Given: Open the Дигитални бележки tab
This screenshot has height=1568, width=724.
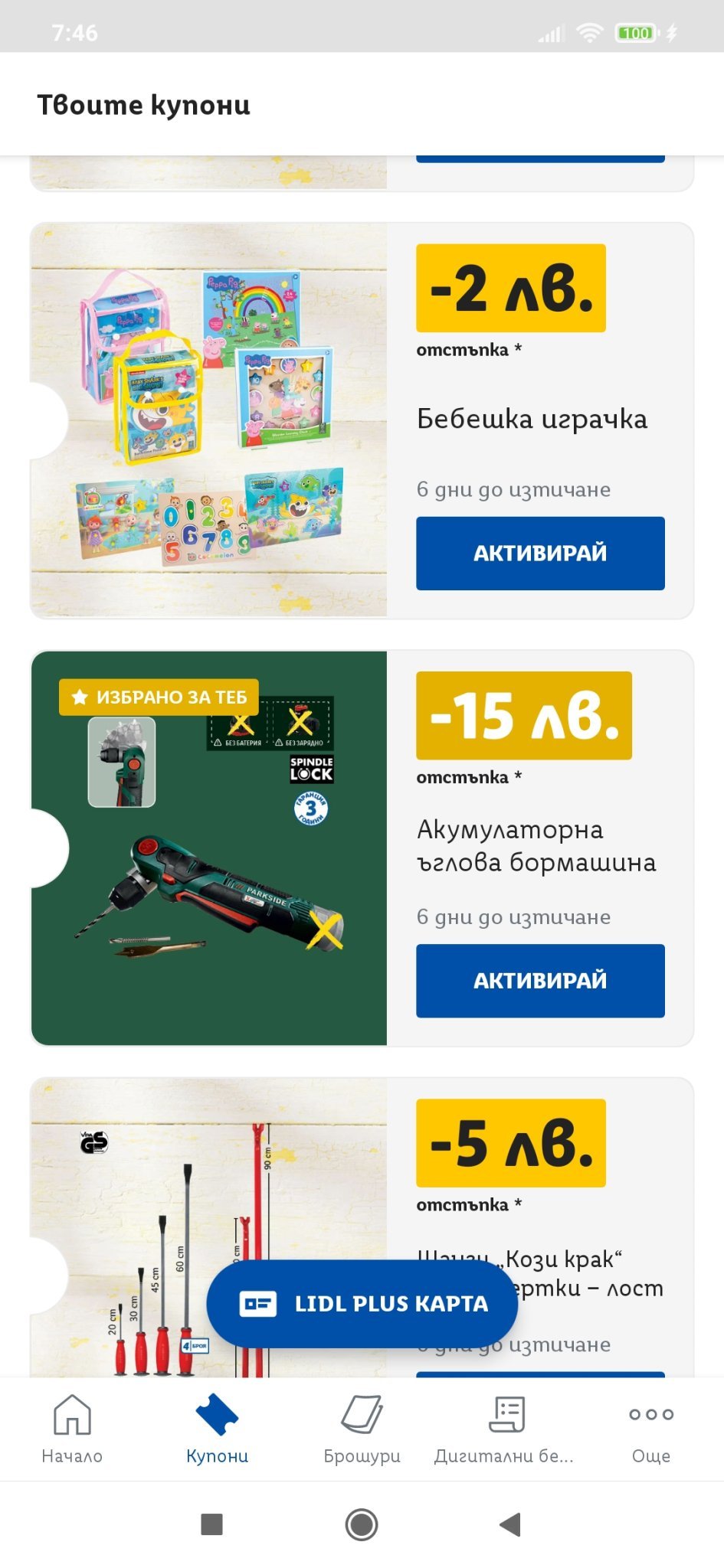Looking at the screenshot, I should pos(506,1428).
